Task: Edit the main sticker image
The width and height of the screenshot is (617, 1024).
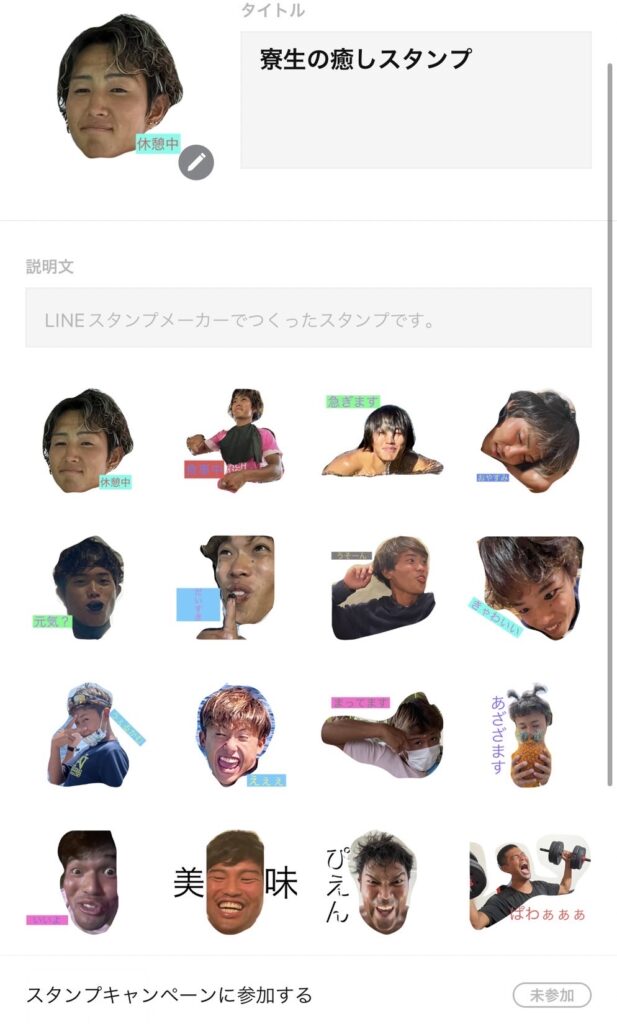Action: tap(197, 162)
